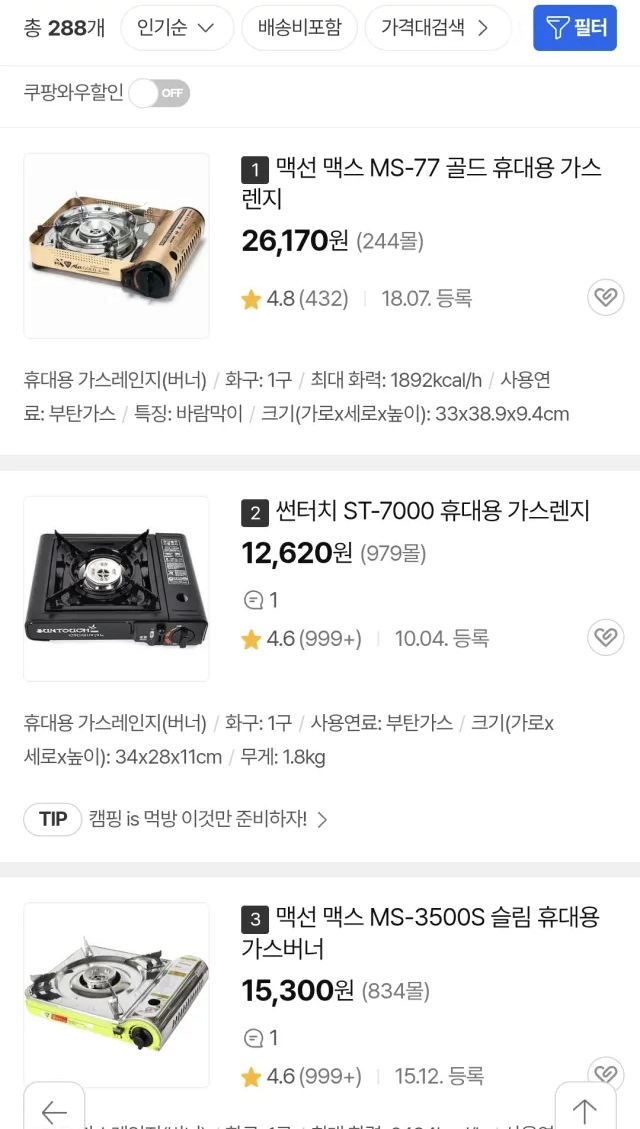View comments on MS-3500S 슬림
This screenshot has width=640, height=1129.
pyautogui.click(x=261, y=1037)
